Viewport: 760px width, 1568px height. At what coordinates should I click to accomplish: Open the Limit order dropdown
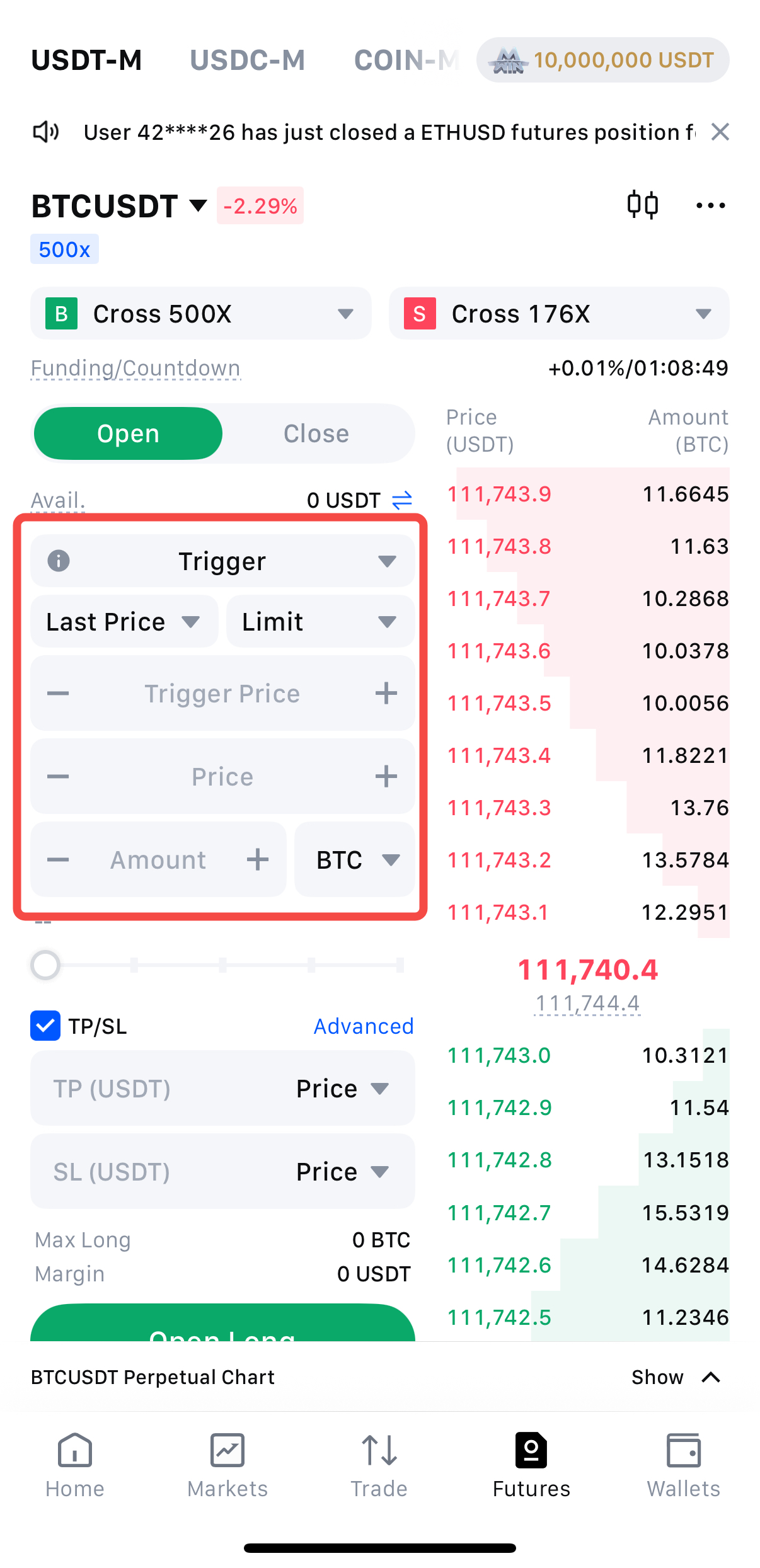(320, 622)
